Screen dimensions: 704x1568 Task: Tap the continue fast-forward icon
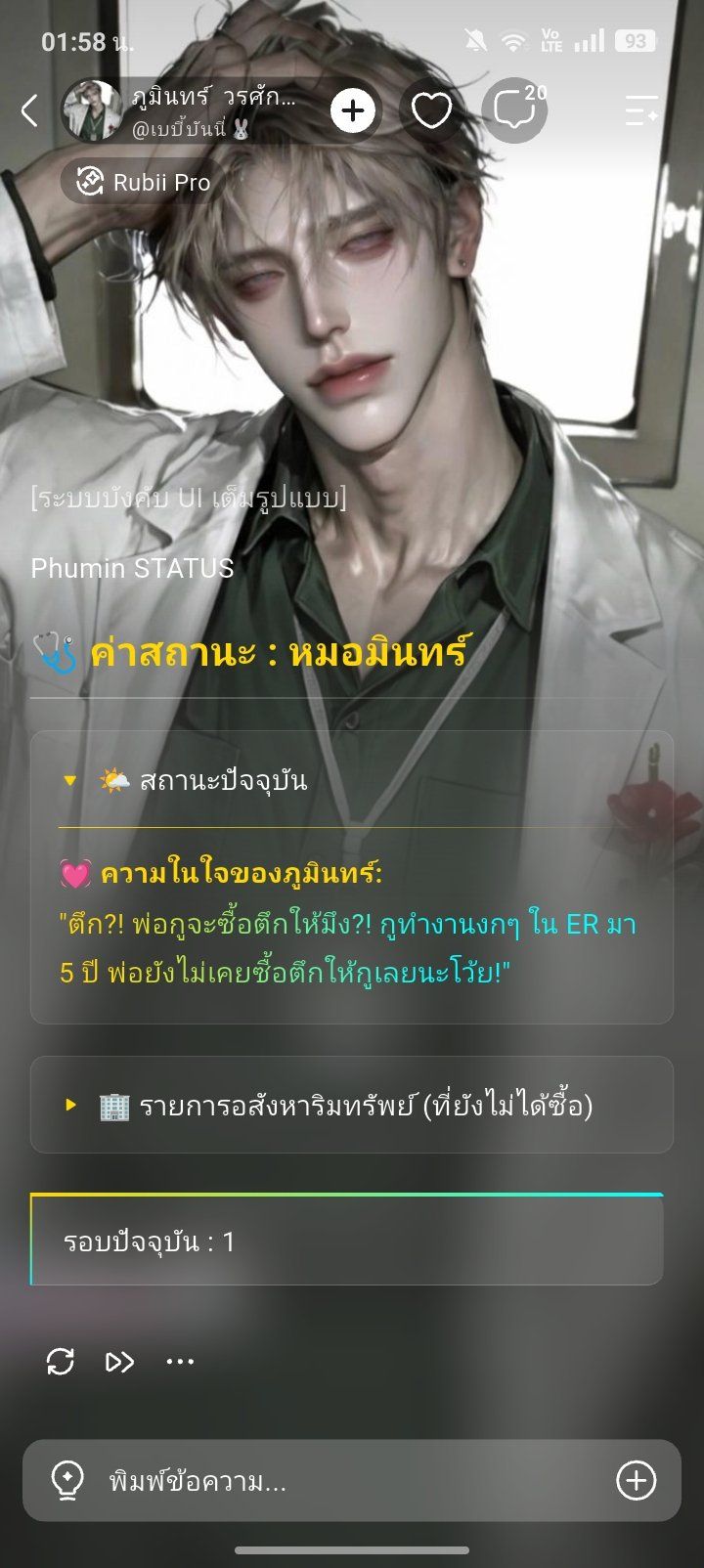click(119, 1362)
